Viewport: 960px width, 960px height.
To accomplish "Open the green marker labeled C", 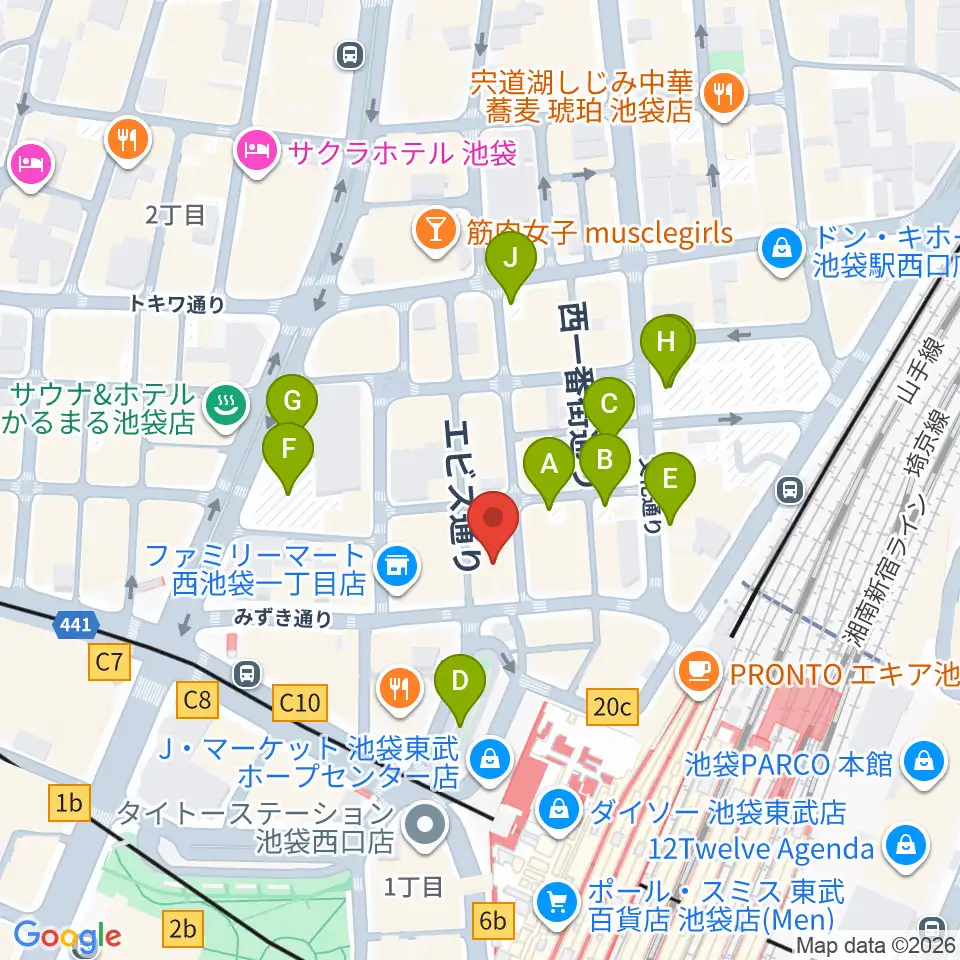I will tap(609, 407).
